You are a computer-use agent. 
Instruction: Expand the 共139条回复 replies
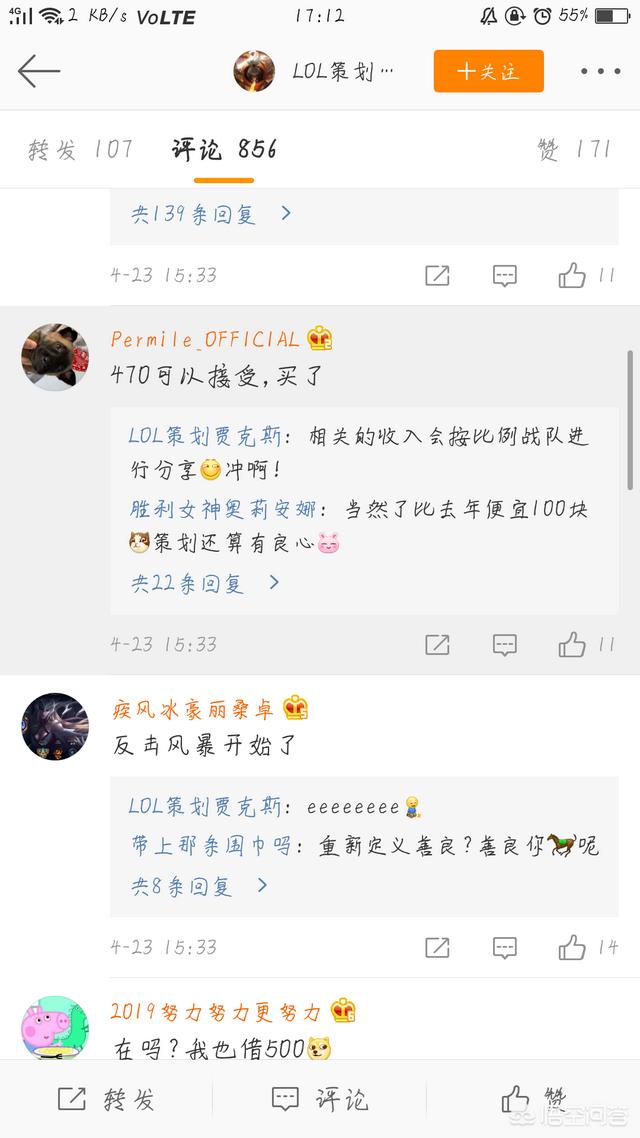(211, 213)
